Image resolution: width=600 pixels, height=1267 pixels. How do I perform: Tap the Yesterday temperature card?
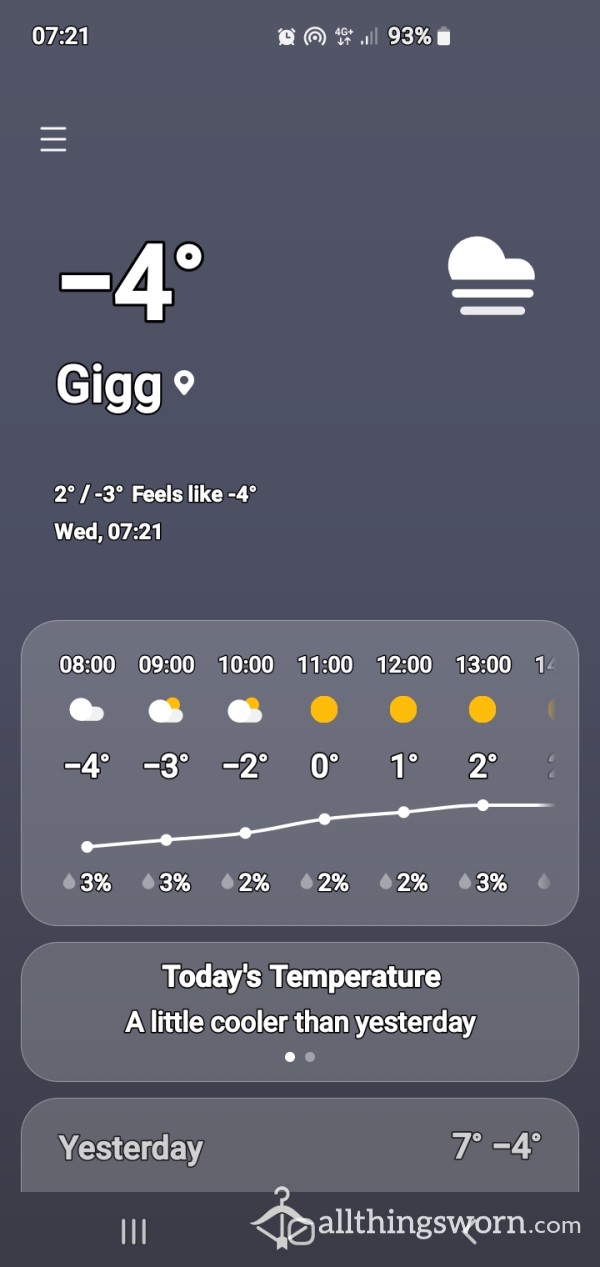pyautogui.click(x=300, y=1145)
